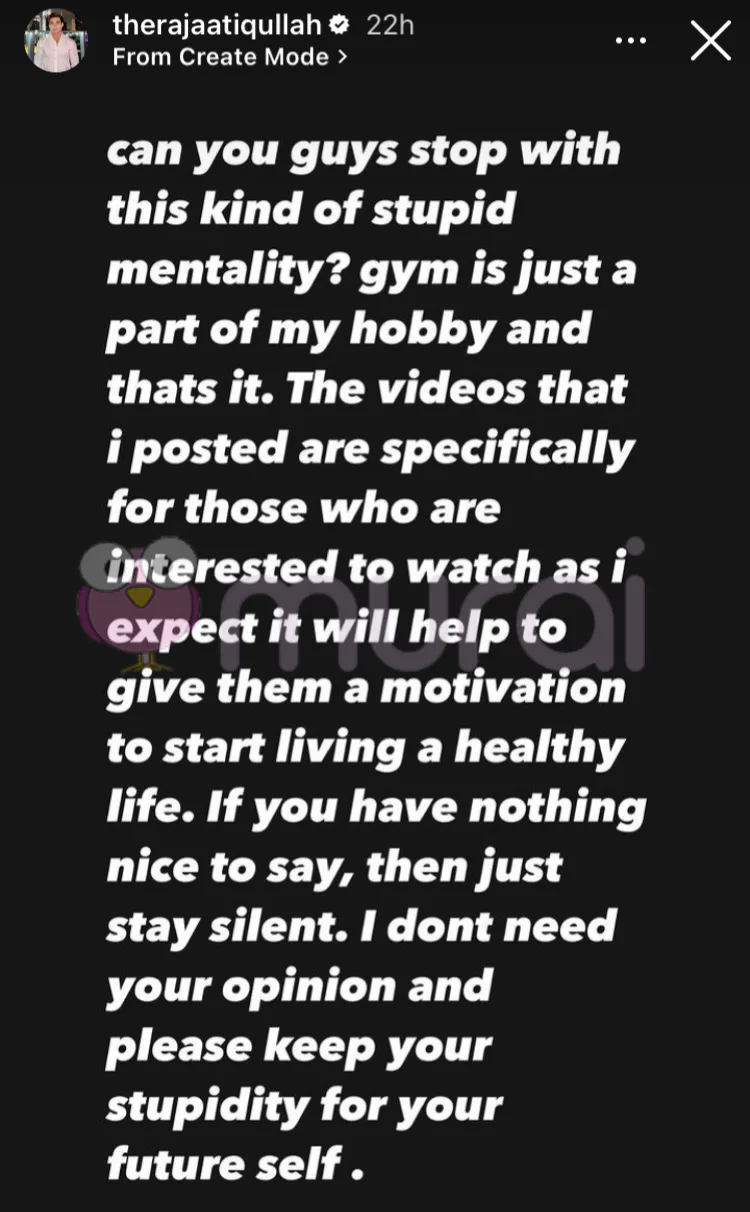
Task: Open the story's three-dot options menu
Action: pos(631,41)
